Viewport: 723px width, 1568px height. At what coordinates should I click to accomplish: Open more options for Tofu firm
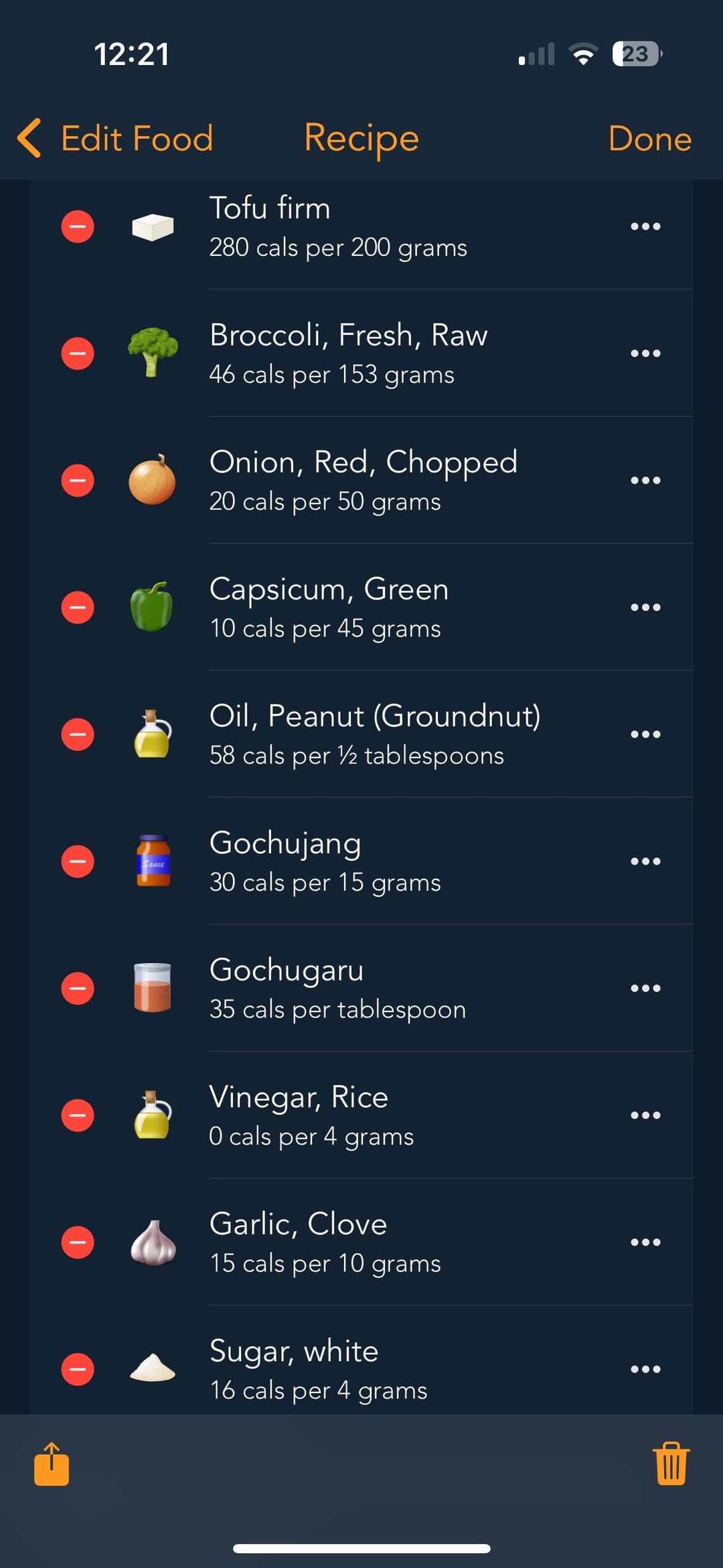(x=645, y=226)
